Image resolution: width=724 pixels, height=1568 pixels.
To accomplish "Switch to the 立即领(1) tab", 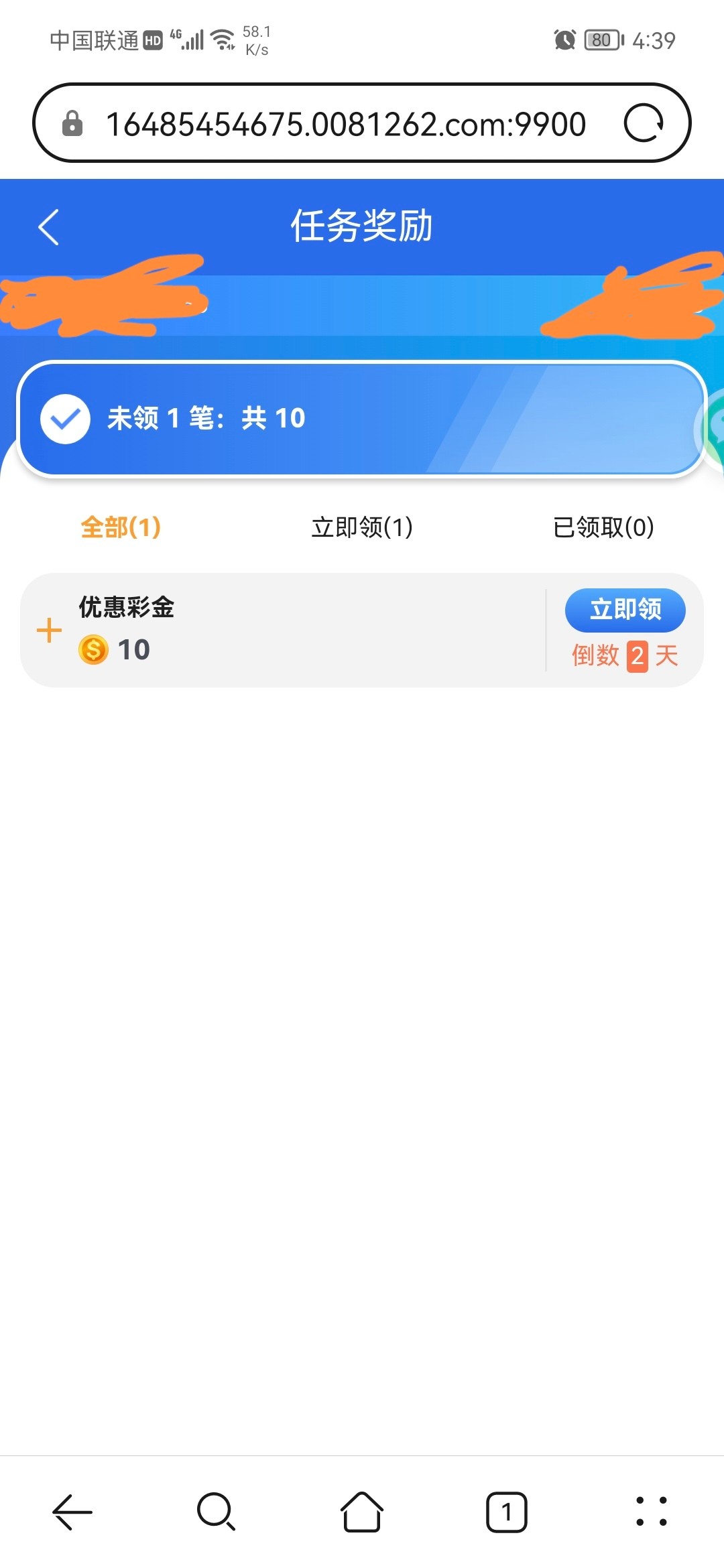I will 362,527.
